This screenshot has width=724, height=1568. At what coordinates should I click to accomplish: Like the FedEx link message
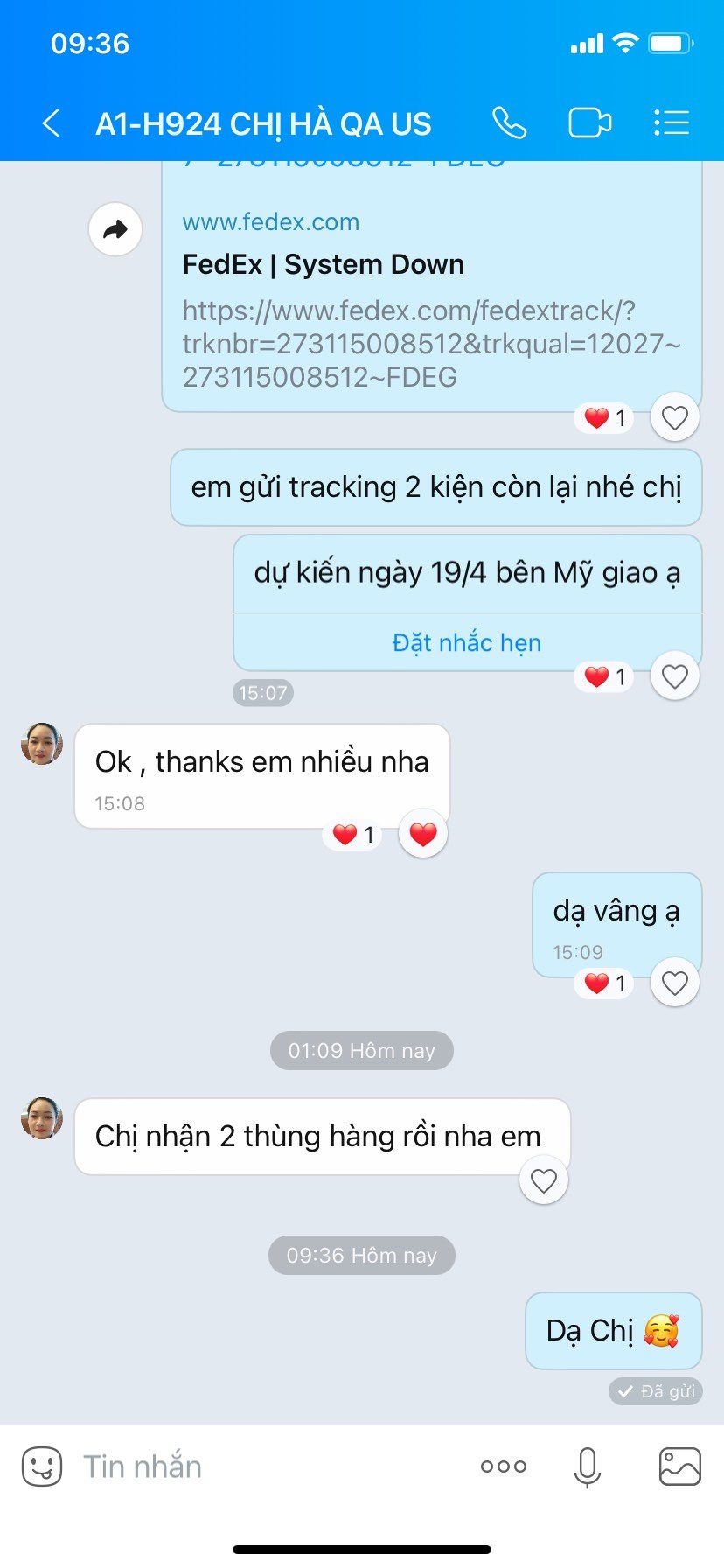click(x=674, y=418)
